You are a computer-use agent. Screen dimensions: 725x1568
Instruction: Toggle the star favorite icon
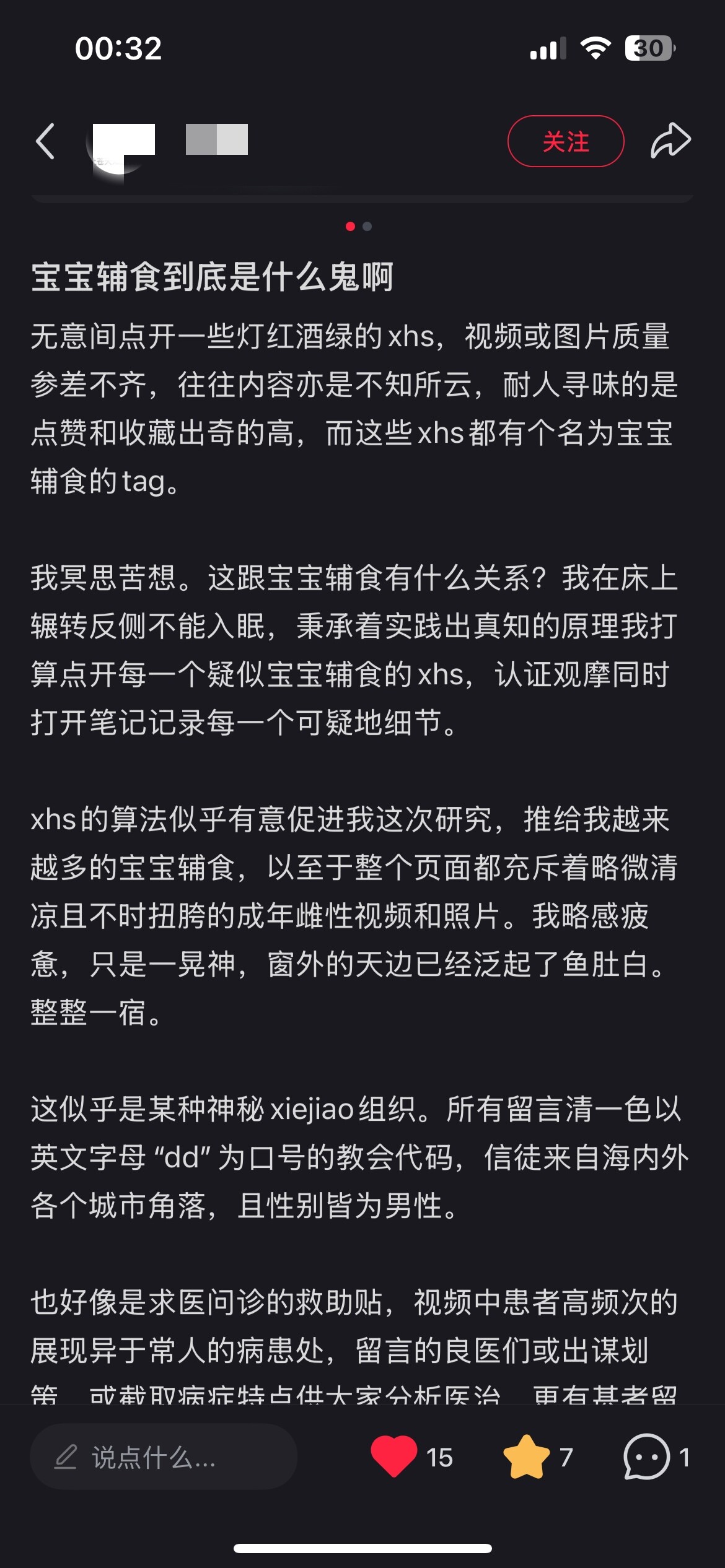click(x=527, y=1457)
